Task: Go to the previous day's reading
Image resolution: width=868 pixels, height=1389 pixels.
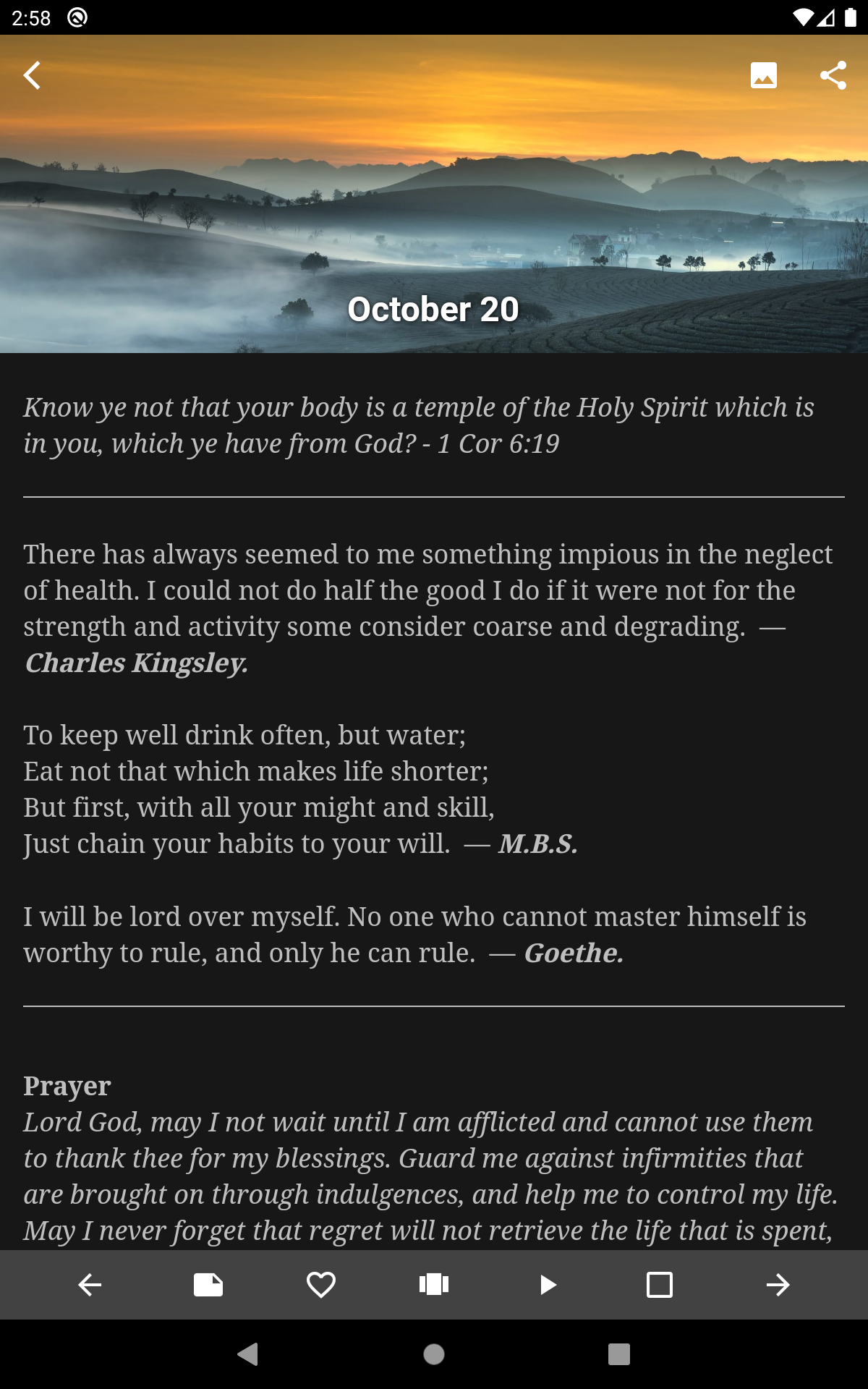Action: 90,1285
